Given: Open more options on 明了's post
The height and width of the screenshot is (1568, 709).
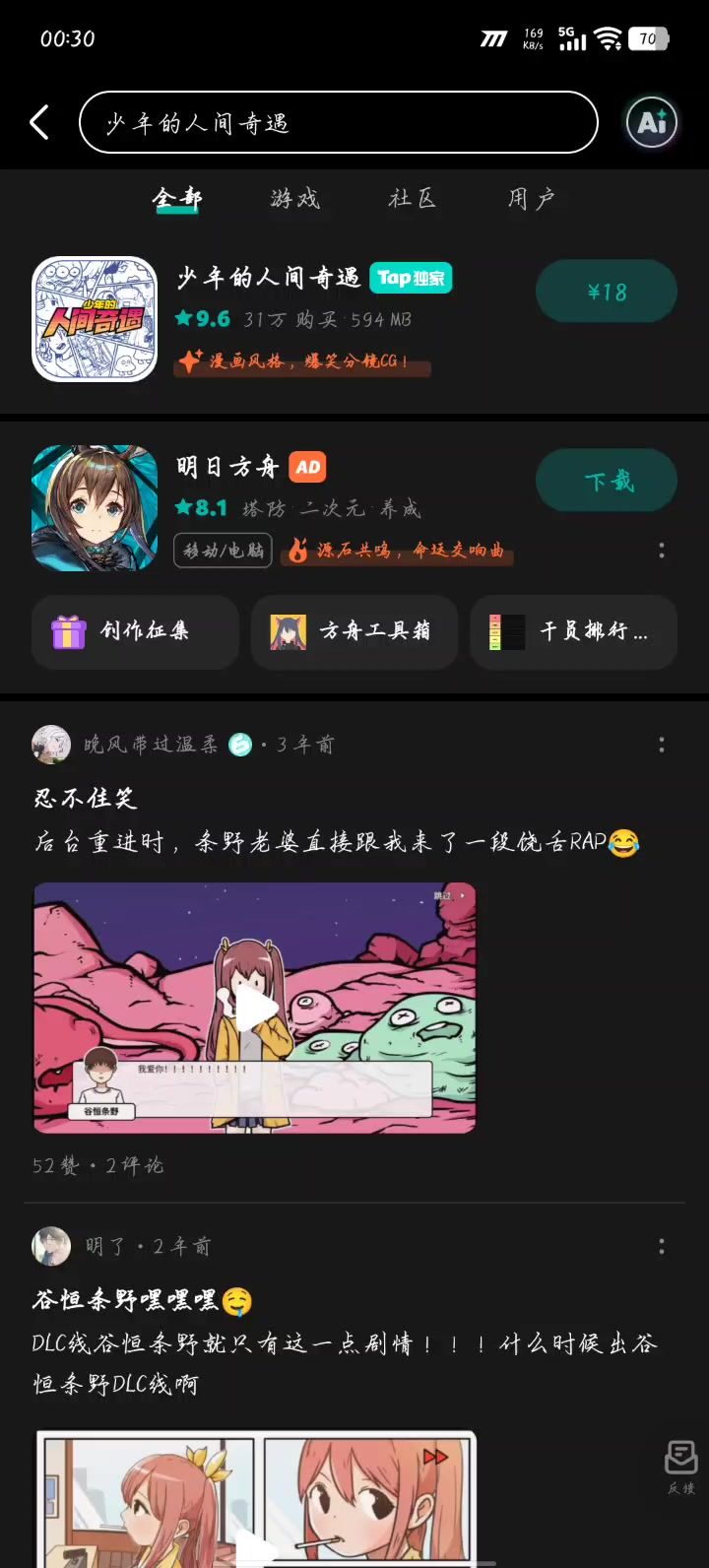Looking at the screenshot, I should 661,1246.
